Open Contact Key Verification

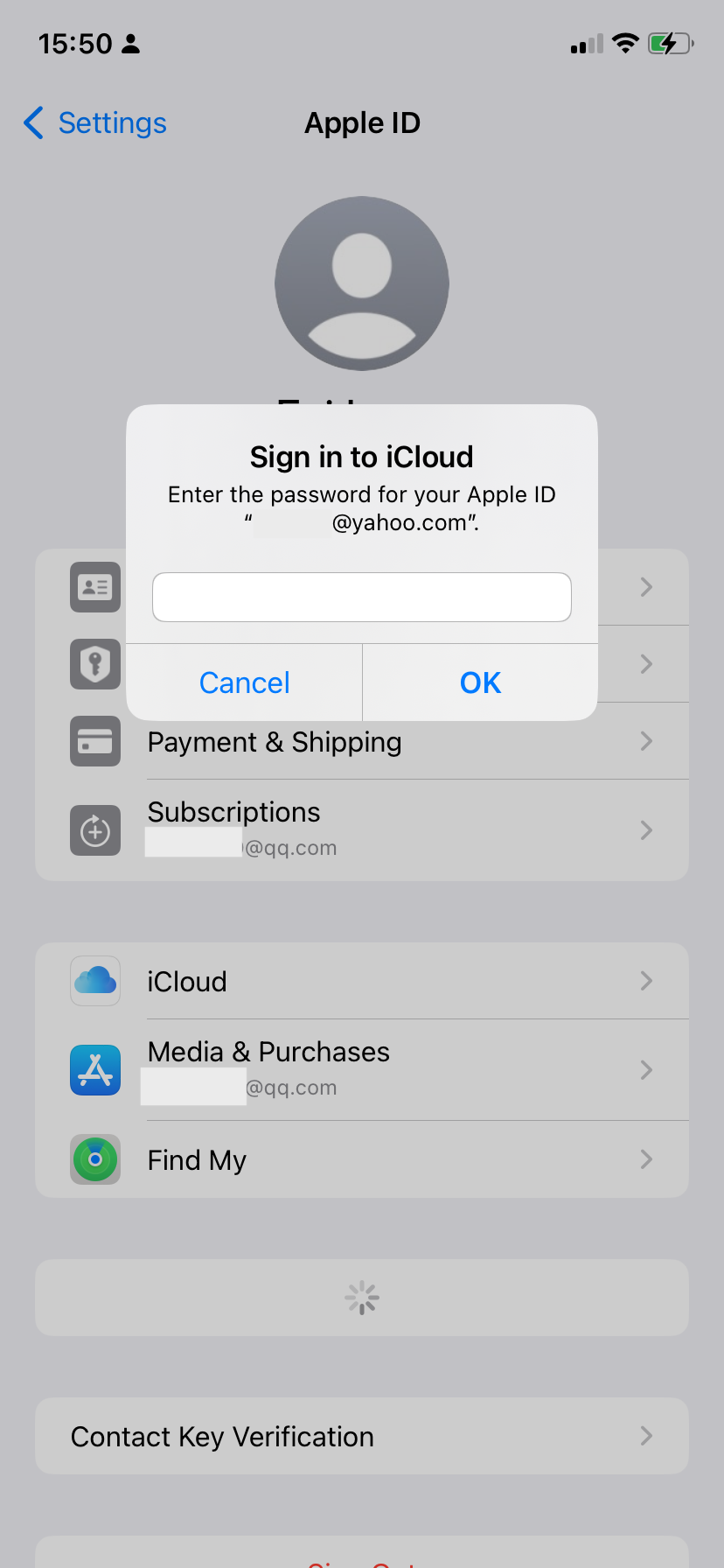[x=361, y=1436]
